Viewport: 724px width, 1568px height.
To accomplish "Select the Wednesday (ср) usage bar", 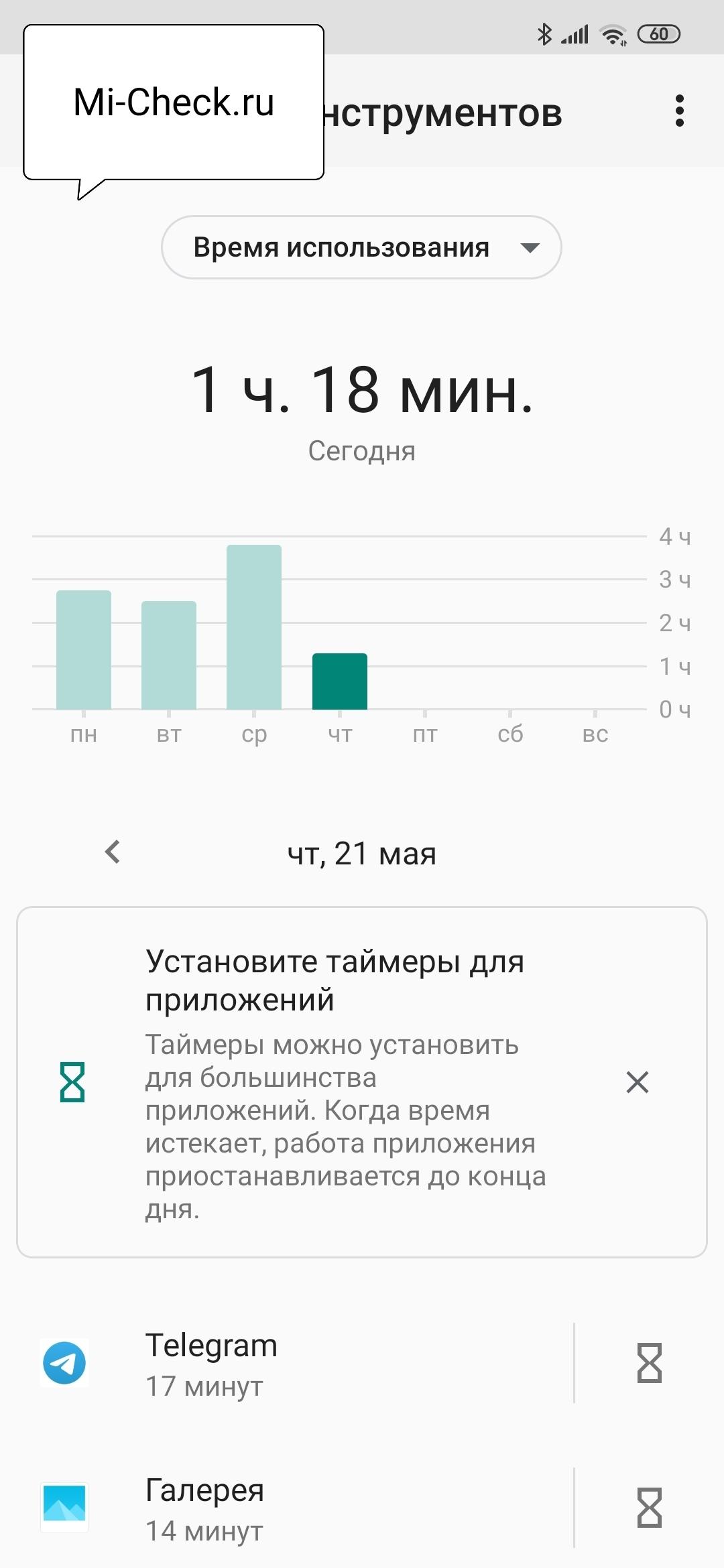I will [254, 627].
